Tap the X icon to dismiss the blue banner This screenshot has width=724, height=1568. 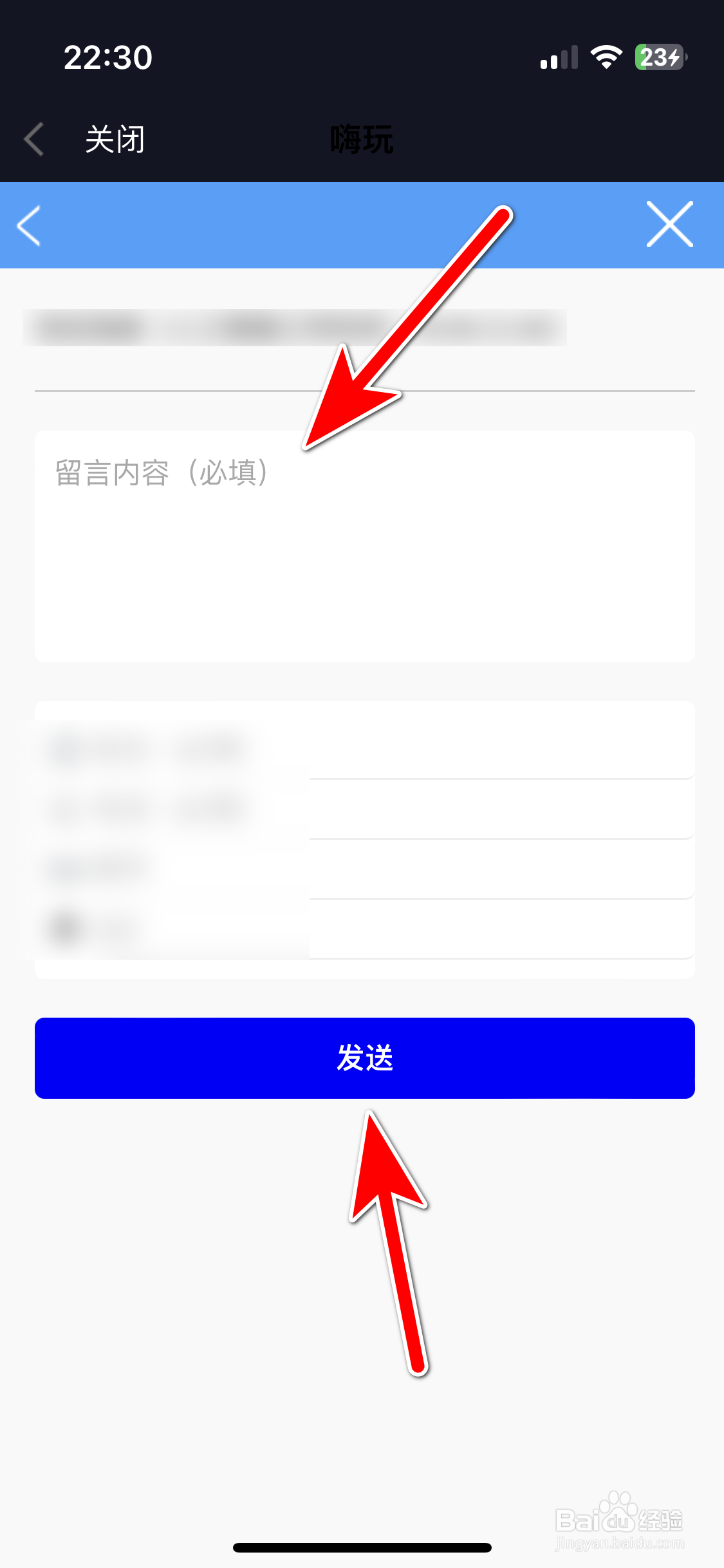(x=669, y=225)
